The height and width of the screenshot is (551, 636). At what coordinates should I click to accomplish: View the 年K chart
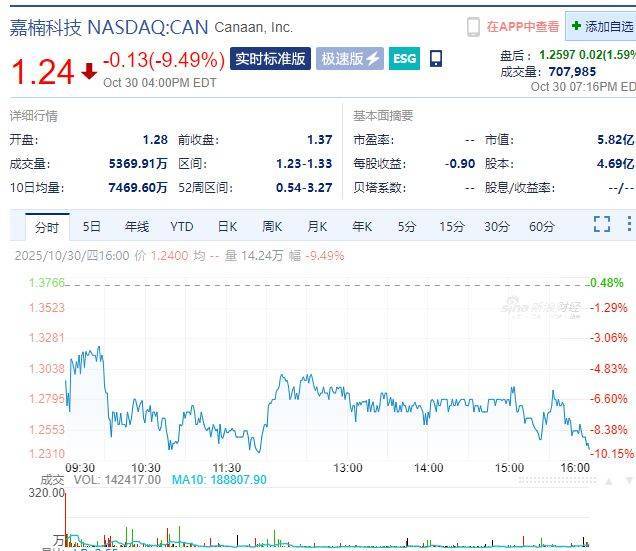coord(362,227)
